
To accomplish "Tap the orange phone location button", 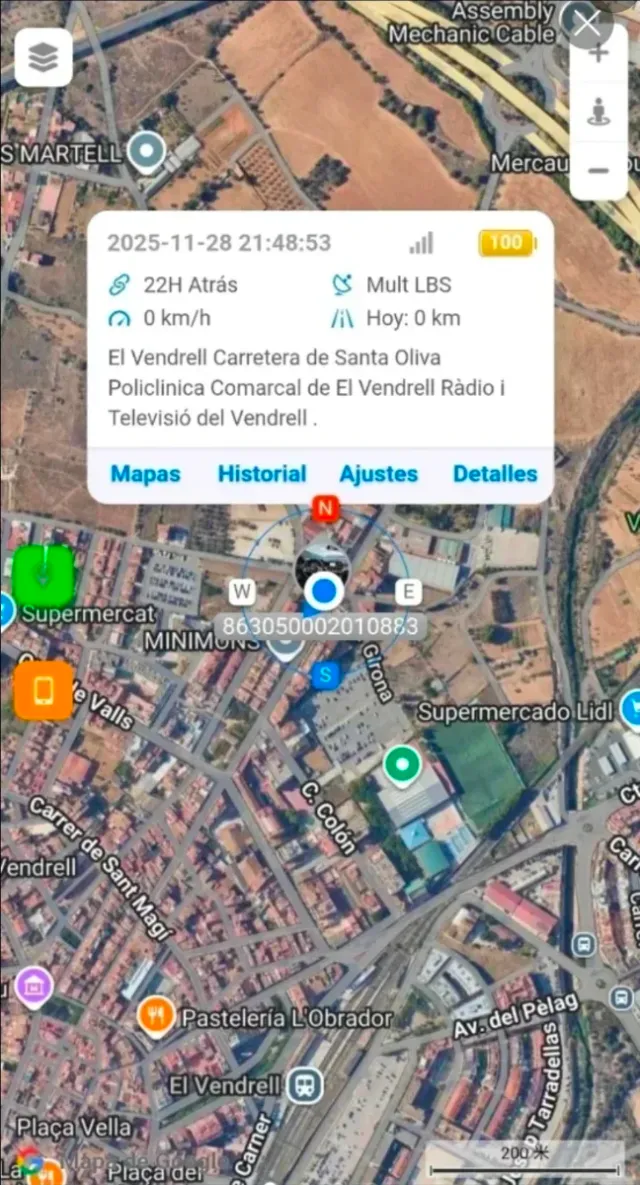I will [44, 690].
